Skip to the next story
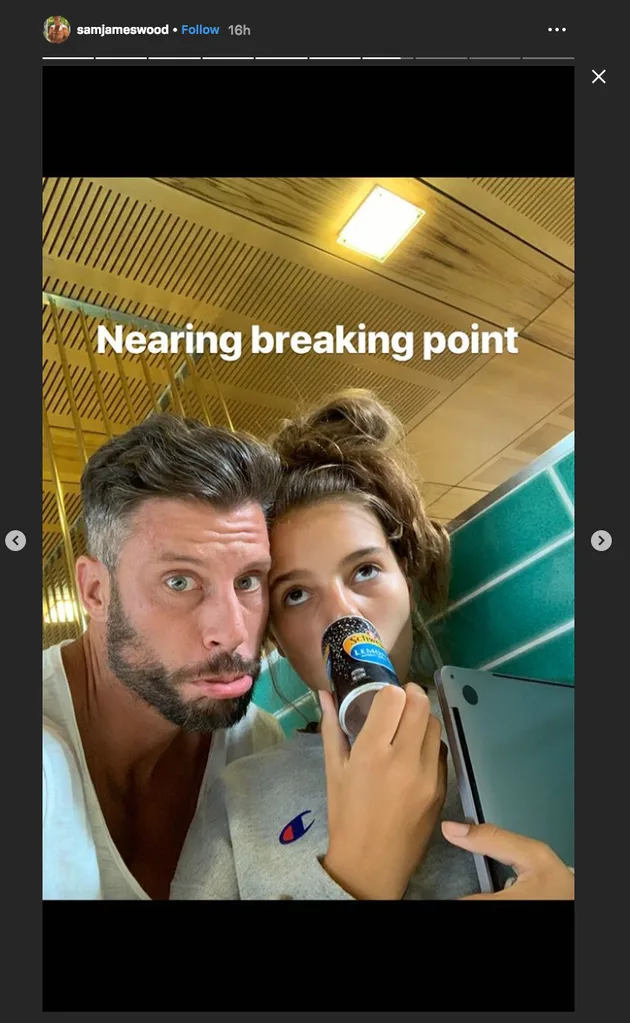This screenshot has width=630, height=1023. tap(601, 540)
